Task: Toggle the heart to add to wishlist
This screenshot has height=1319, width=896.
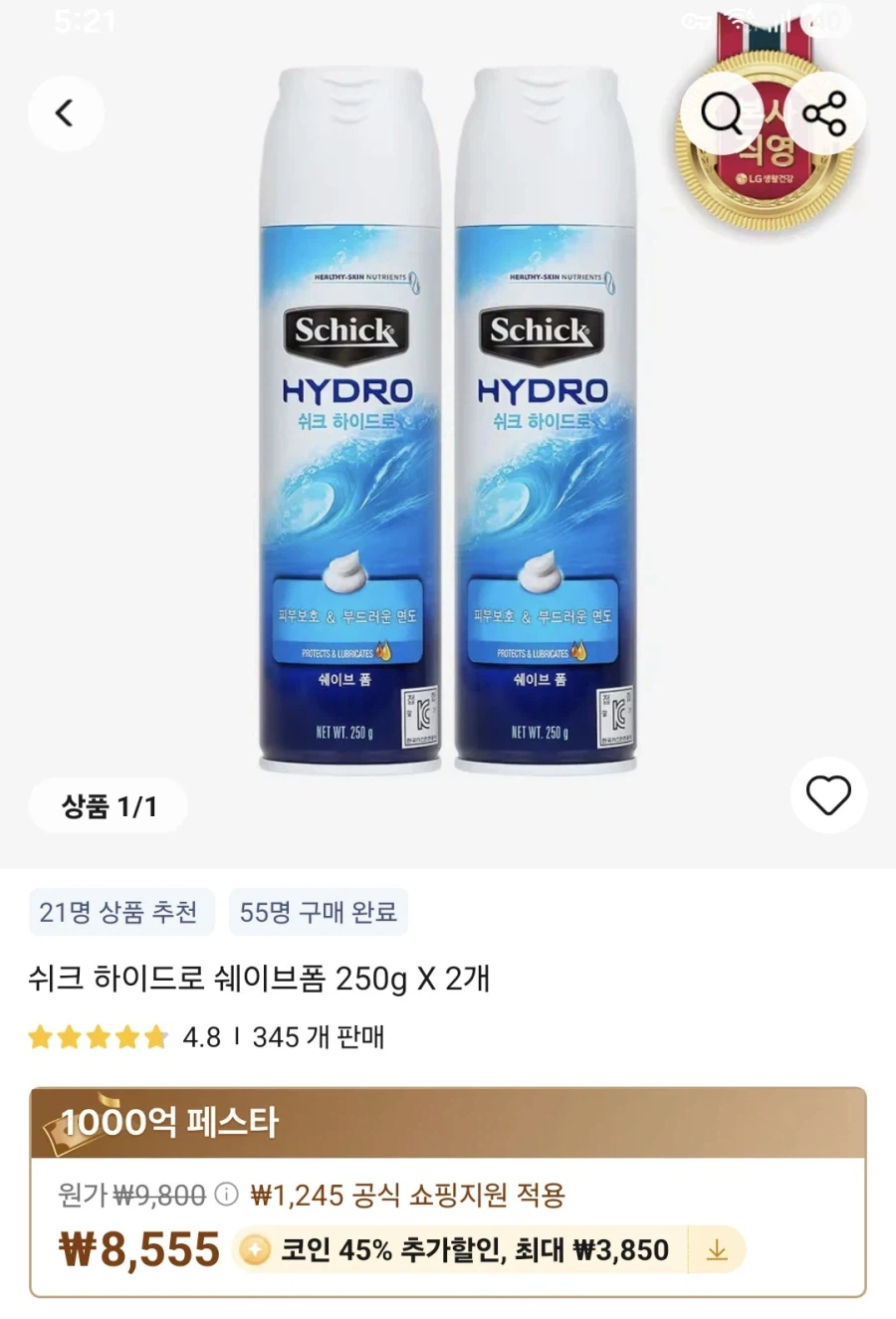Action: click(829, 795)
